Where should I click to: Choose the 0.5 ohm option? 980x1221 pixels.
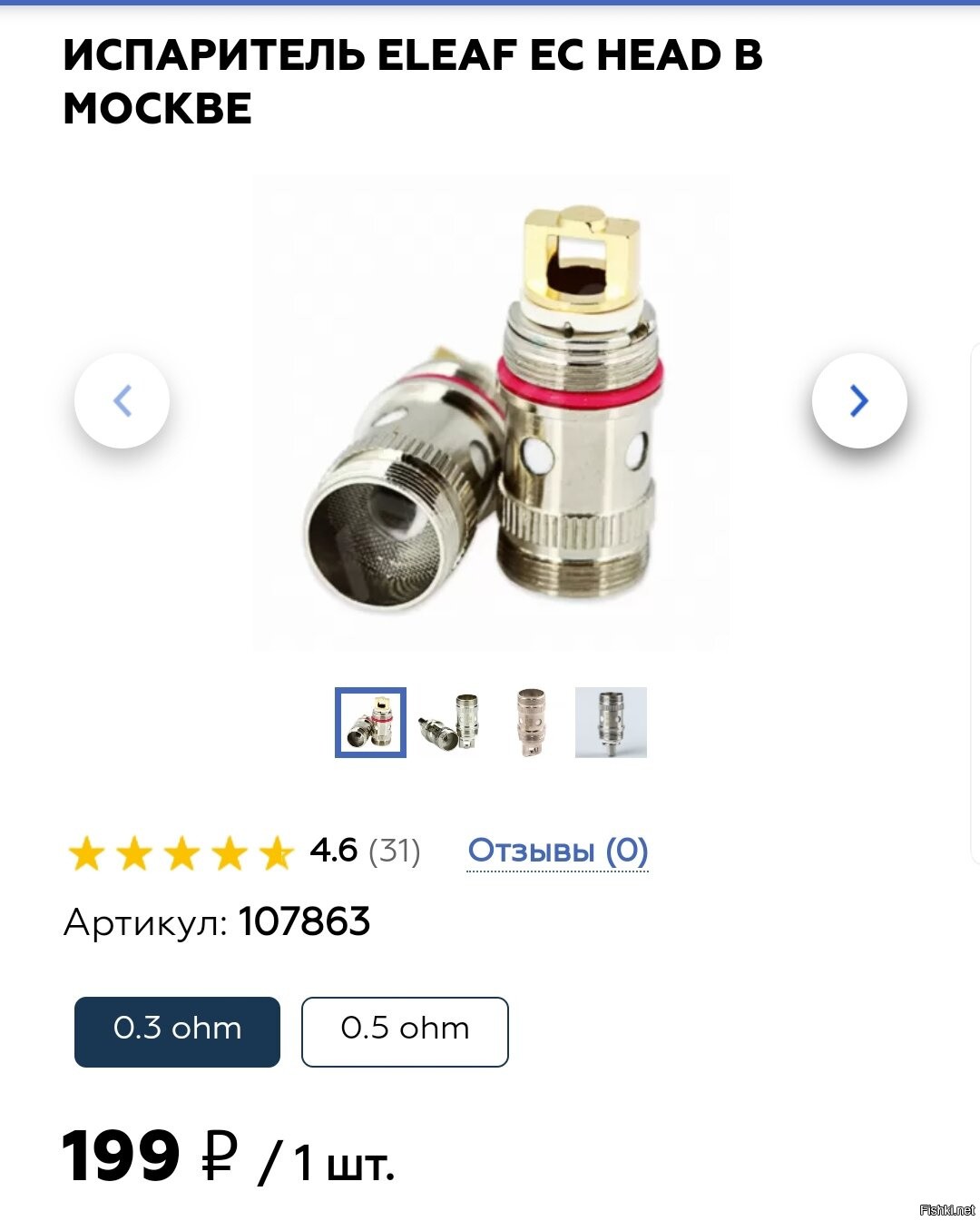pos(405,1031)
